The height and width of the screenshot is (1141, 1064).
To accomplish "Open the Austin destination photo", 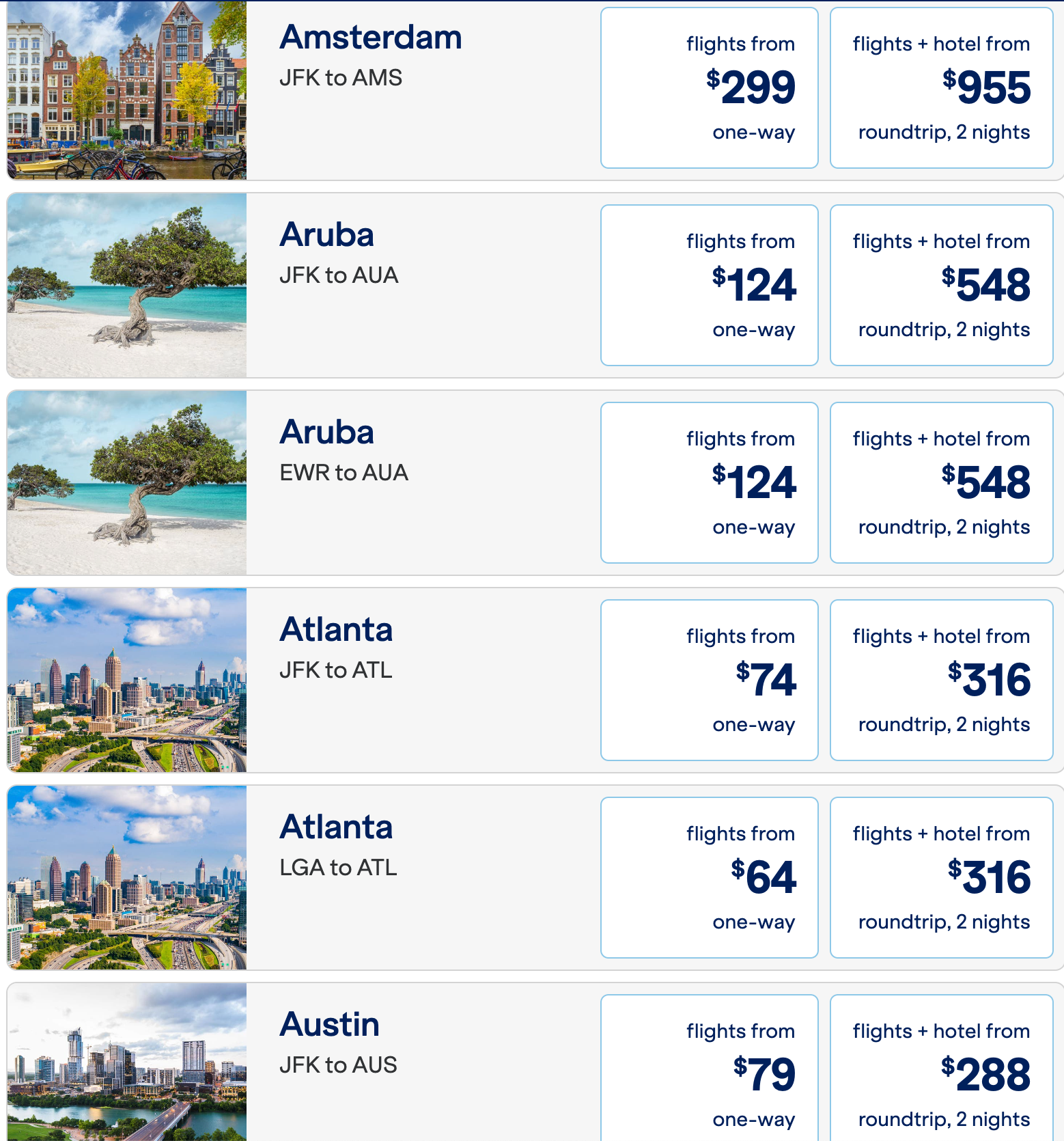I will [x=127, y=1062].
